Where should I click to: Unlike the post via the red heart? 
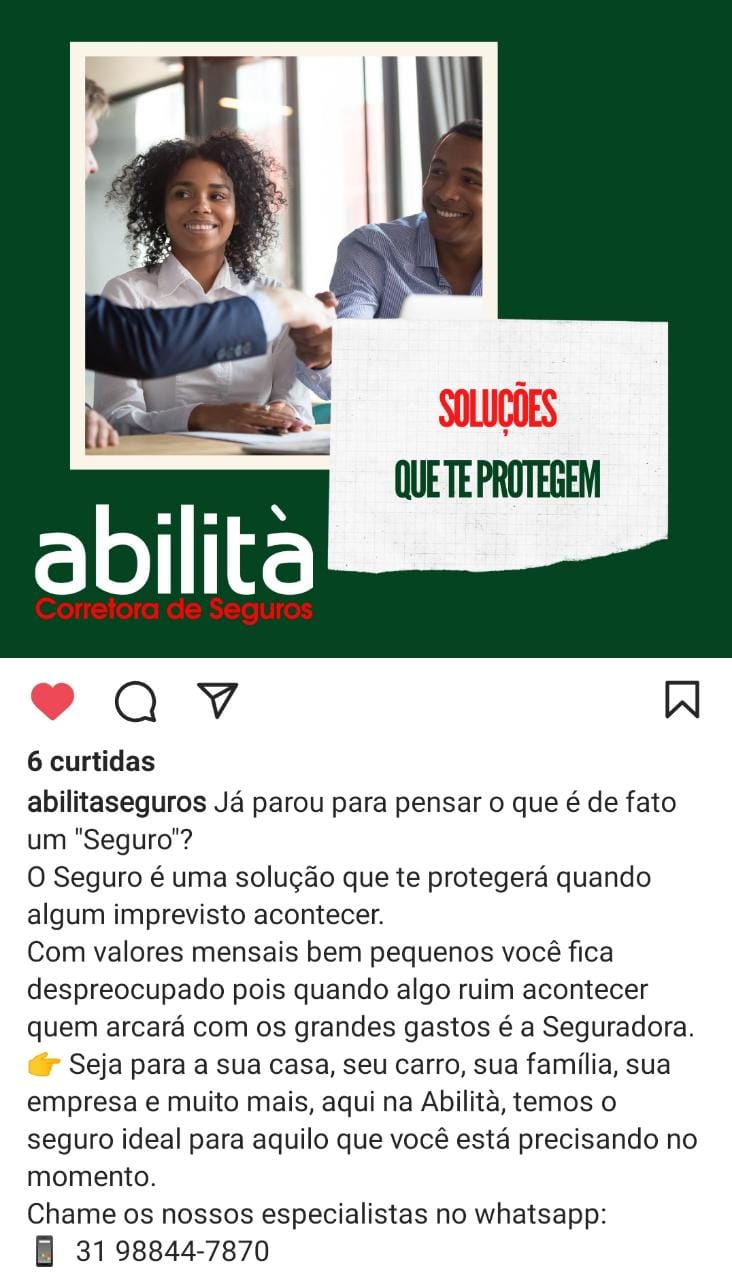pos(52,701)
